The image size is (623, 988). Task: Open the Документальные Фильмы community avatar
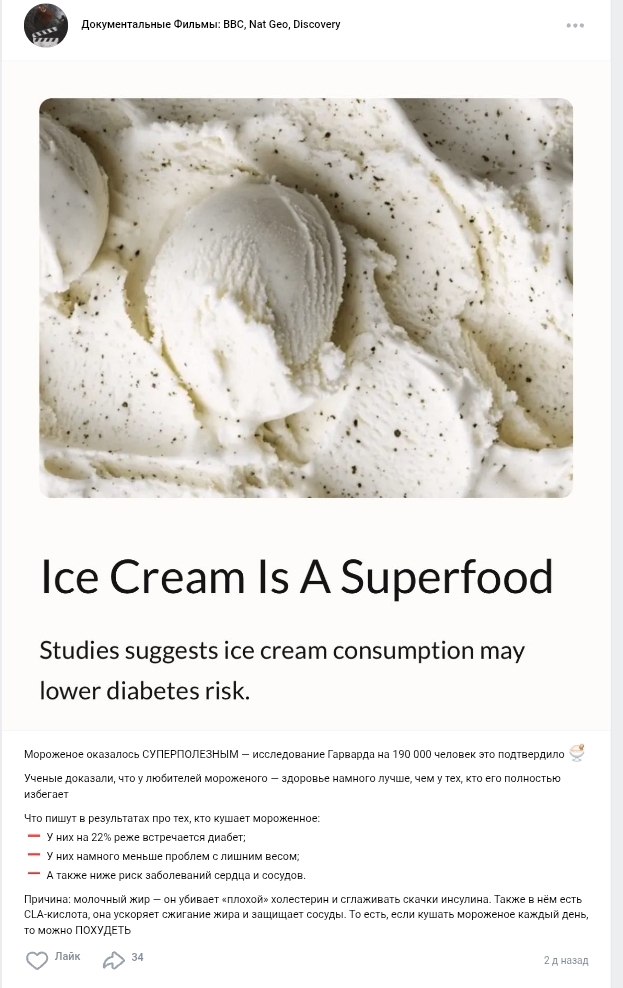46,25
